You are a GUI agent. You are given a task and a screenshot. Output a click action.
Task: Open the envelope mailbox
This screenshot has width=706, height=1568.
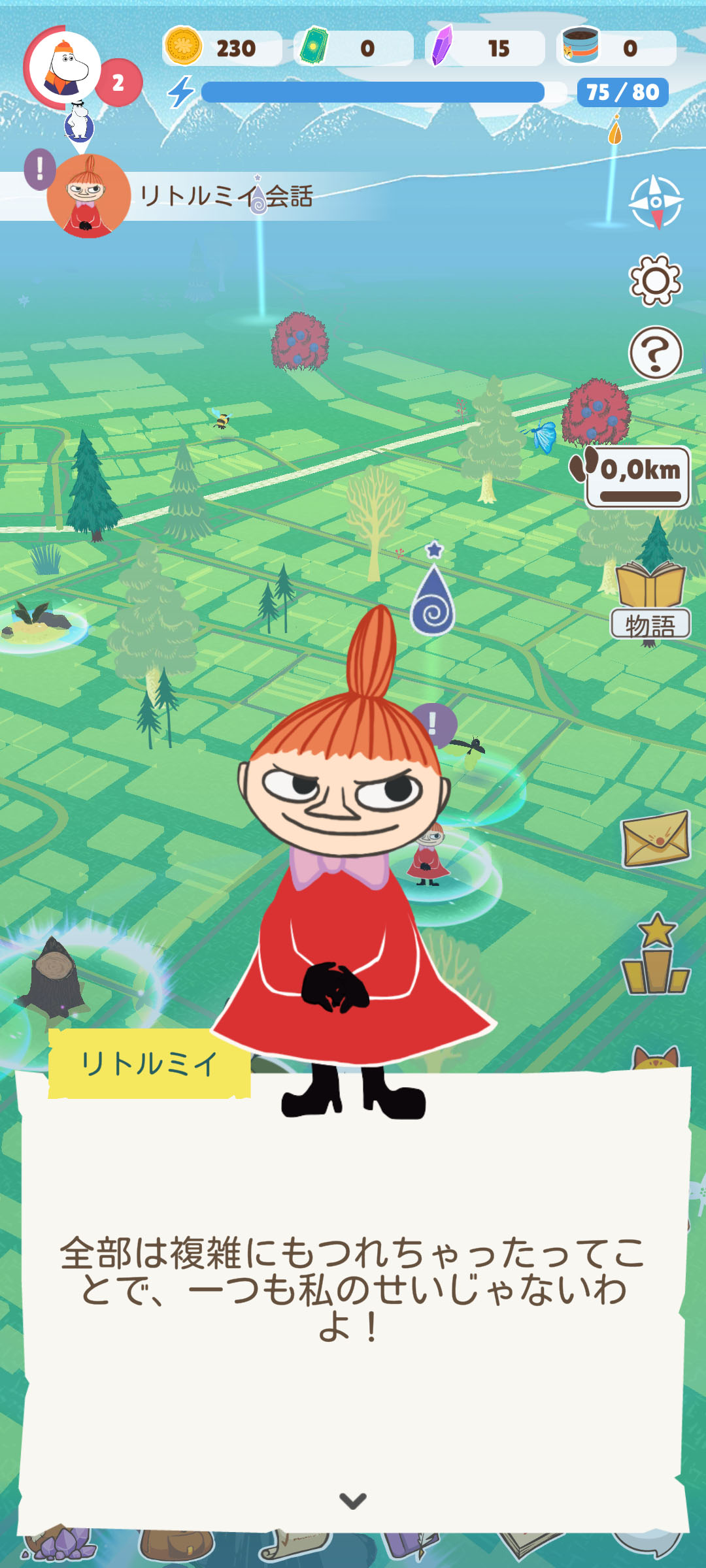point(656,840)
